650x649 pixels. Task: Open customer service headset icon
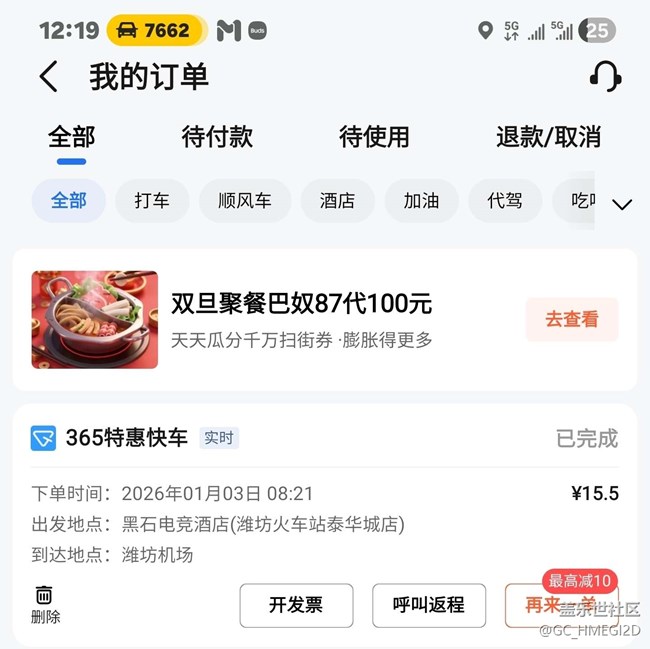coord(605,77)
